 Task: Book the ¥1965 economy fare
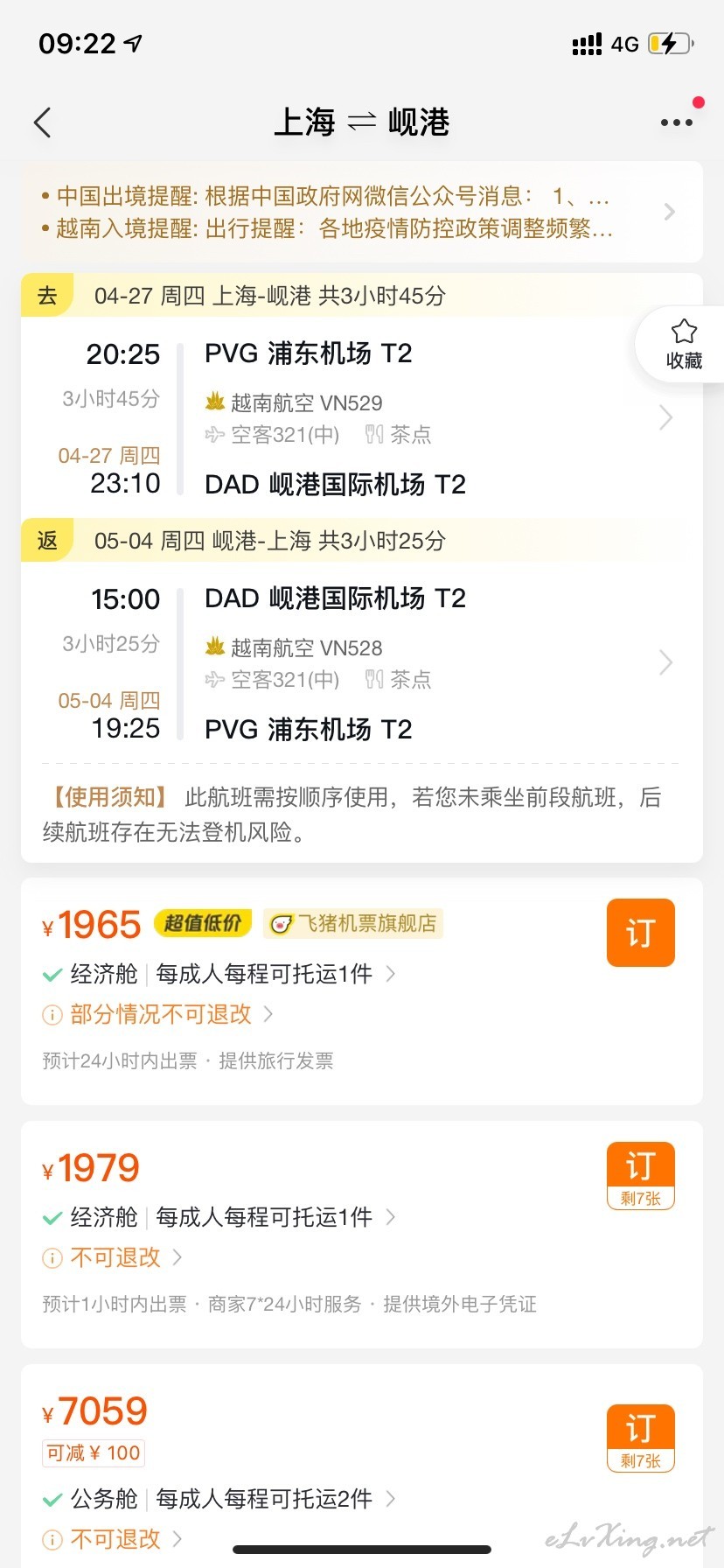pos(640,933)
